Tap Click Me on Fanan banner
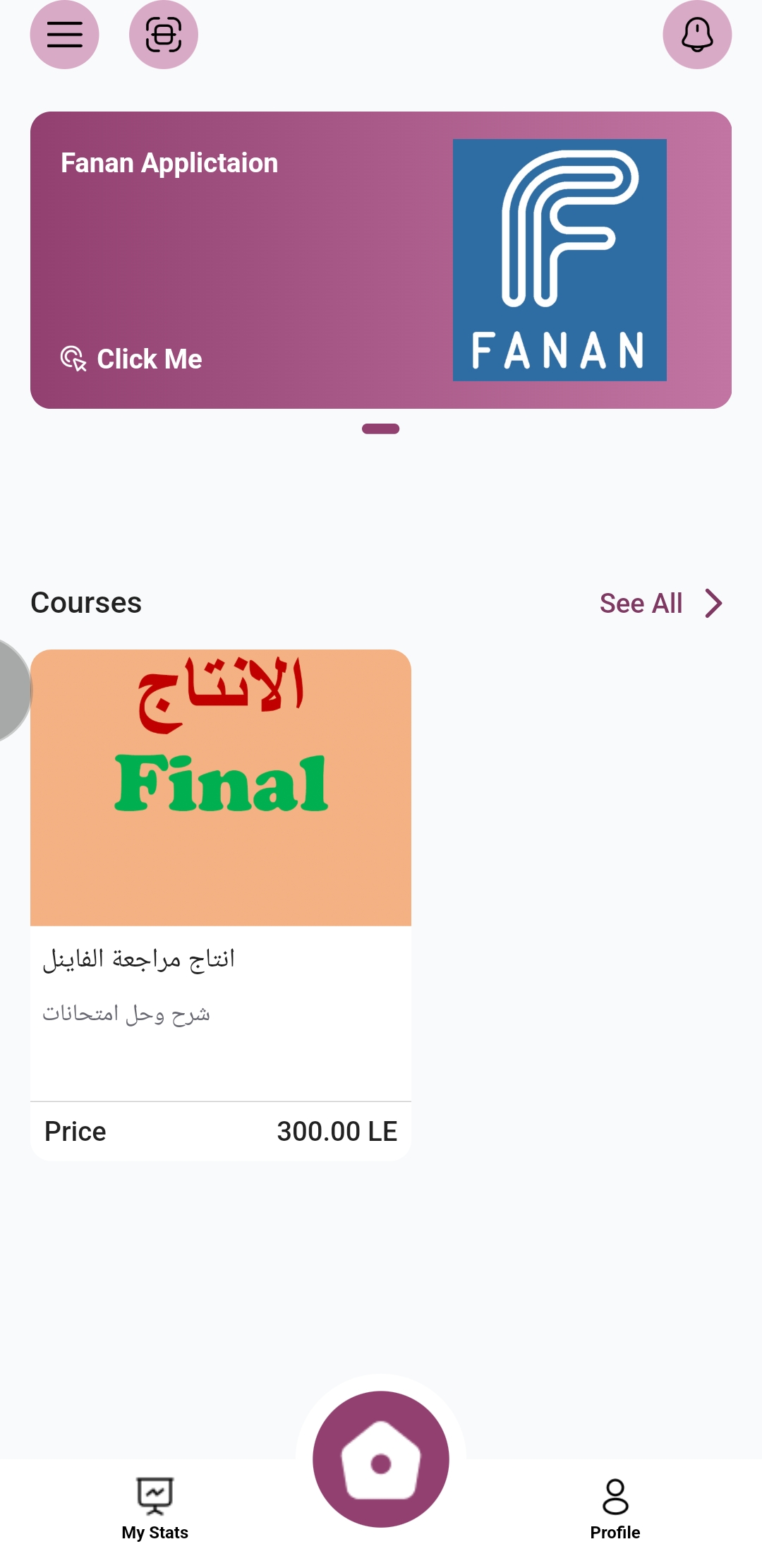This screenshot has height=1568, width=762. pos(132,359)
